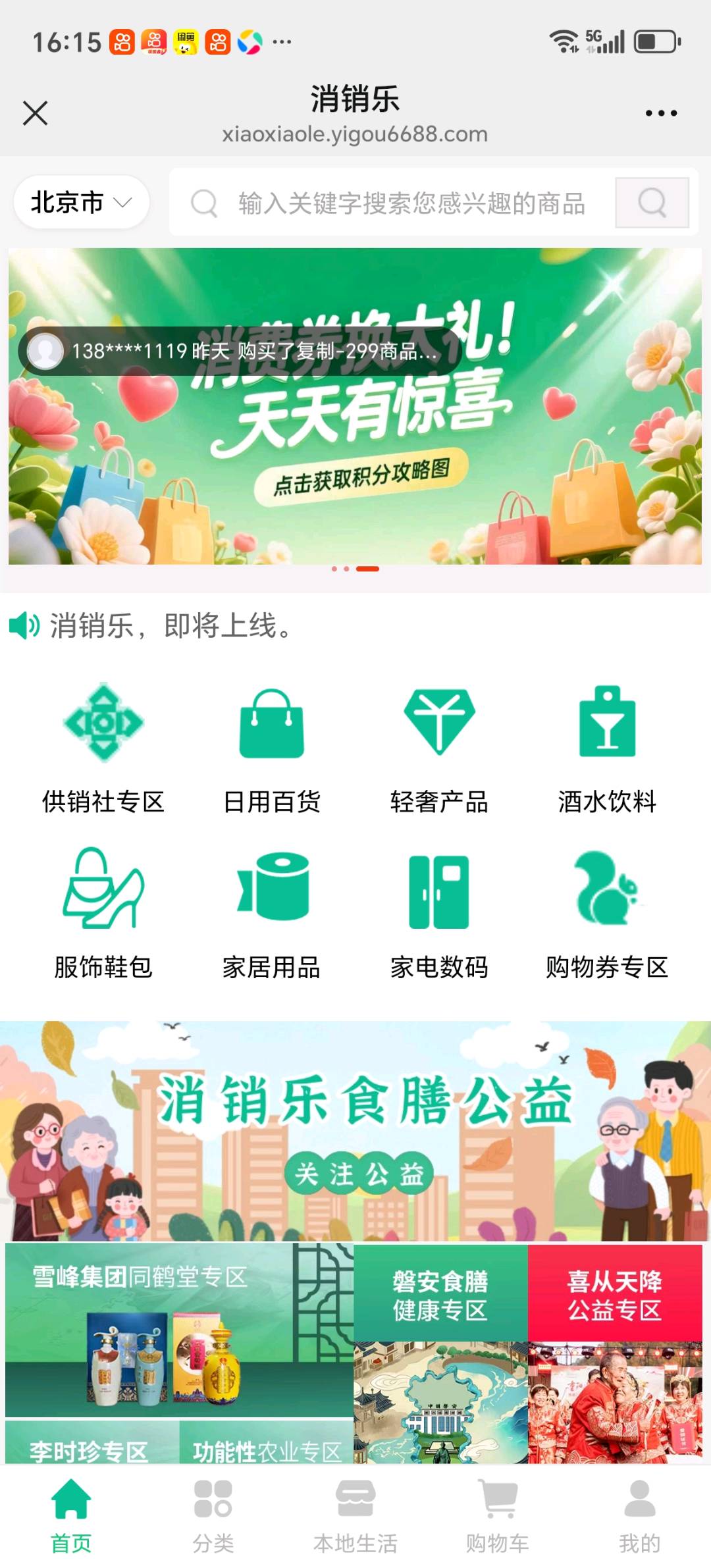Expand the 北京市 city selector
Image resolution: width=711 pixels, height=1568 pixels.
(x=81, y=202)
